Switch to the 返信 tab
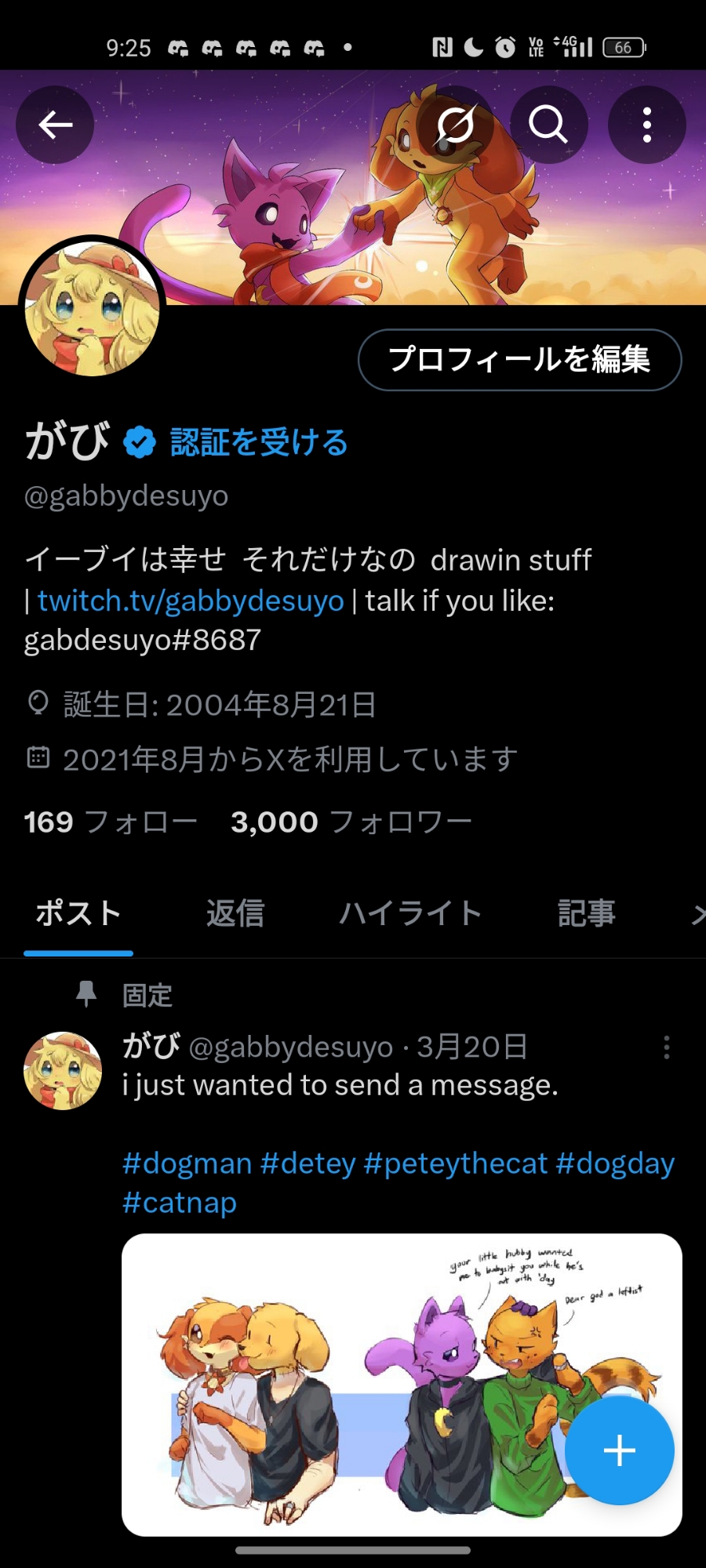Screen dimensions: 706x1568 (x=235, y=913)
